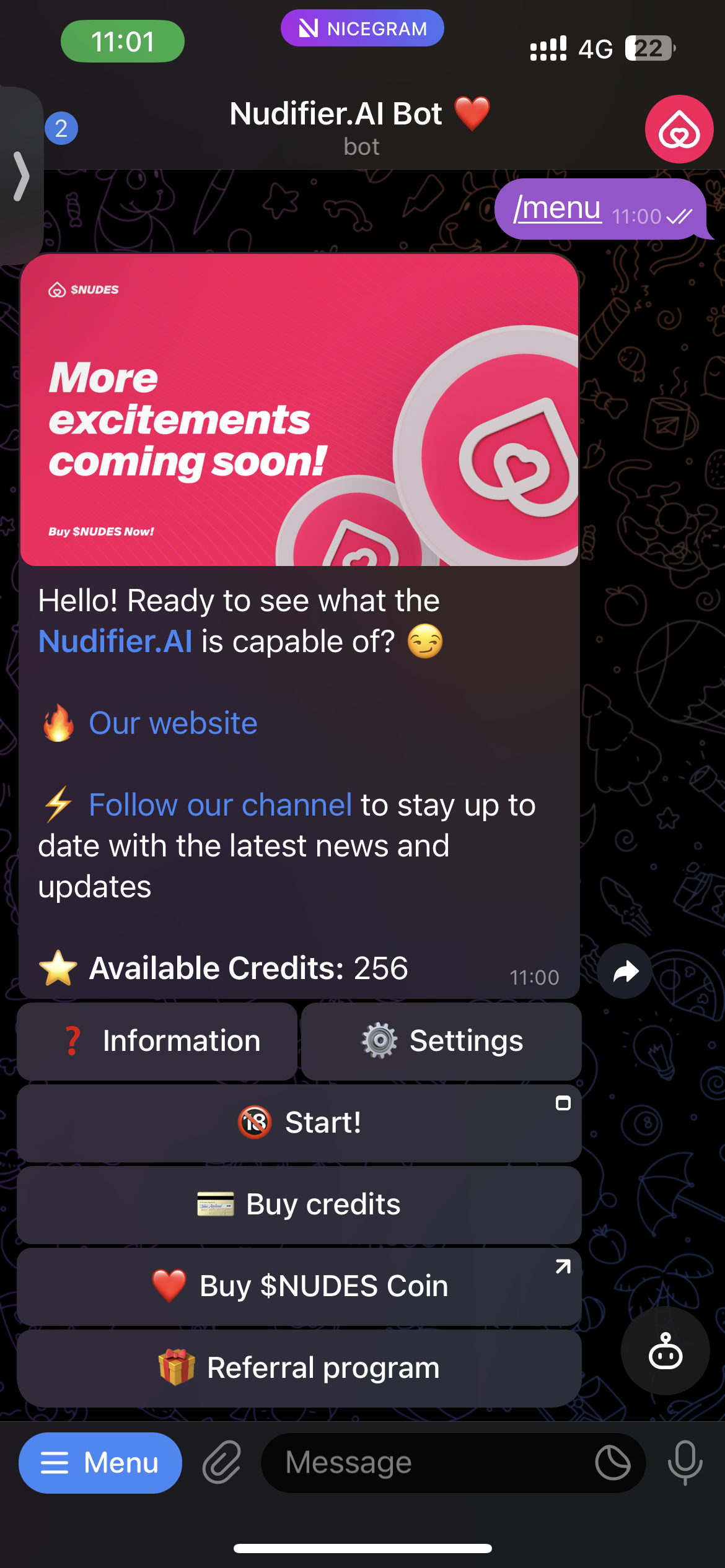Screen dimensions: 725x1568
Task: Open the Follow our channel link
Action: click(x=220, y=805)
